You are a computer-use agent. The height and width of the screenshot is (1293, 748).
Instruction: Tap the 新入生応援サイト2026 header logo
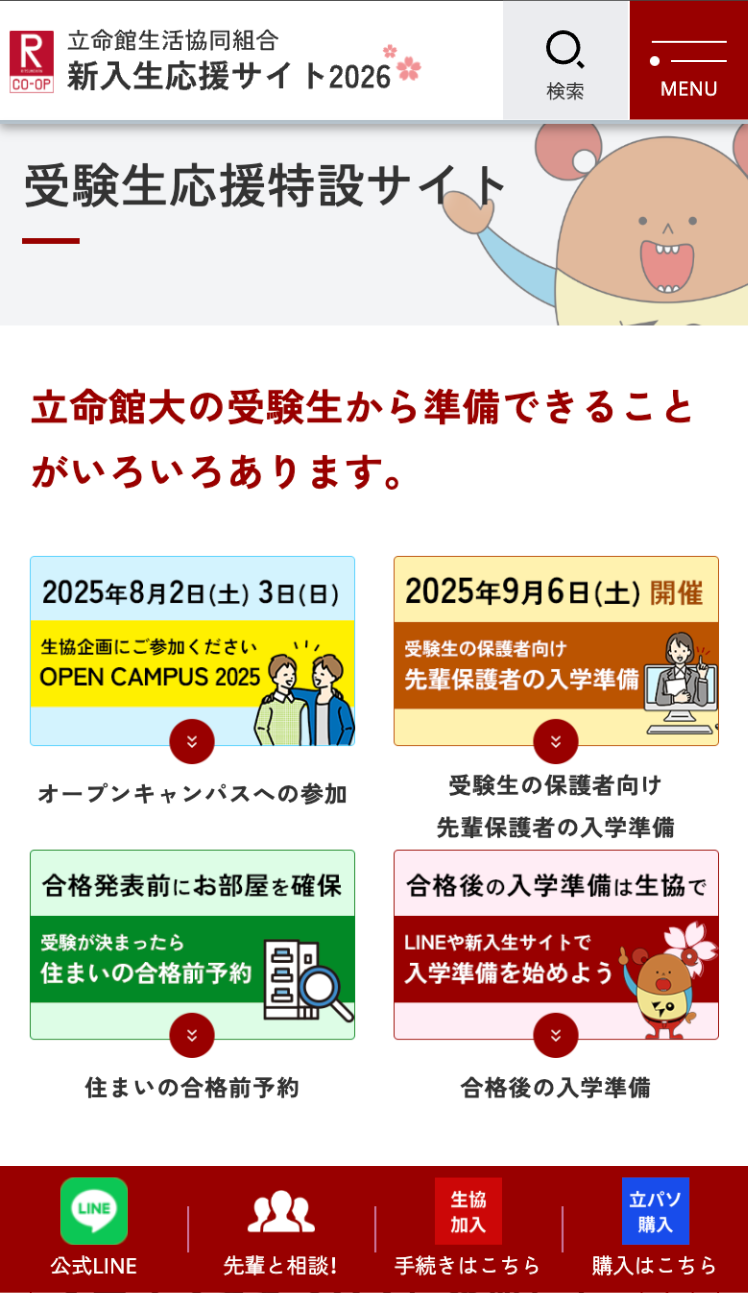[215, 62]
